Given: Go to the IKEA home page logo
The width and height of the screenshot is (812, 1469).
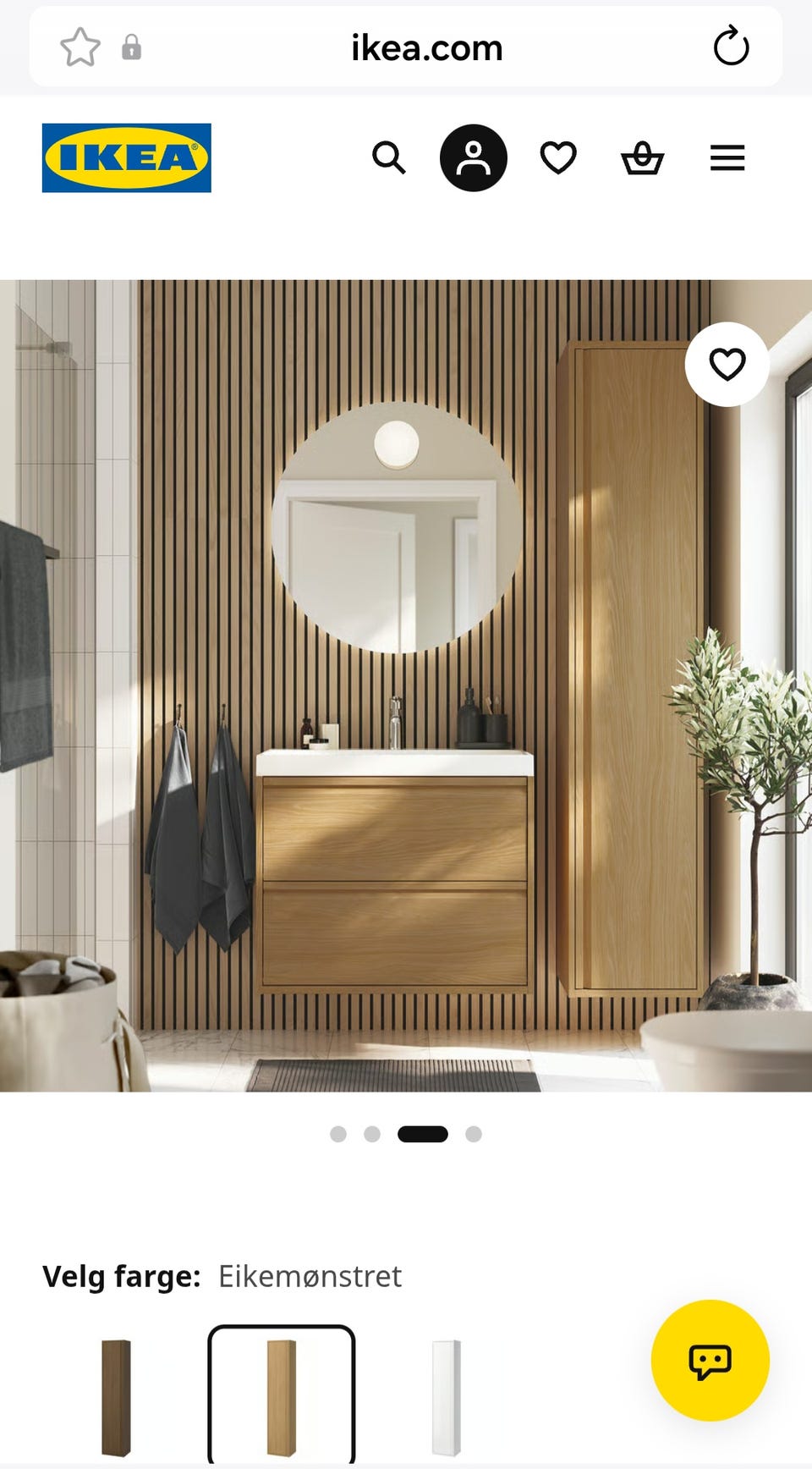Looking at the screenshot, I should click(127, 158).
